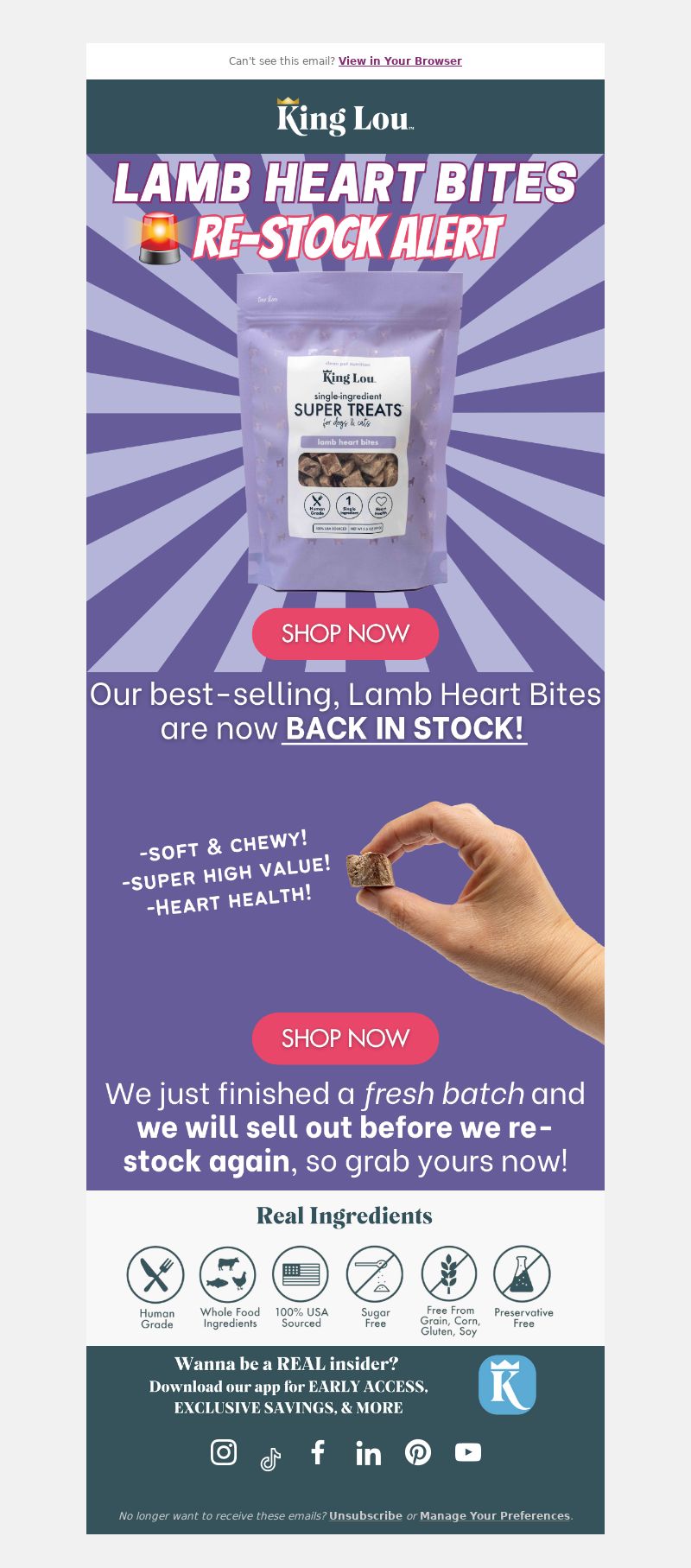691x1568 pixels.
Task: Unsubscribe from these emails
Action: pos(365,1515)
